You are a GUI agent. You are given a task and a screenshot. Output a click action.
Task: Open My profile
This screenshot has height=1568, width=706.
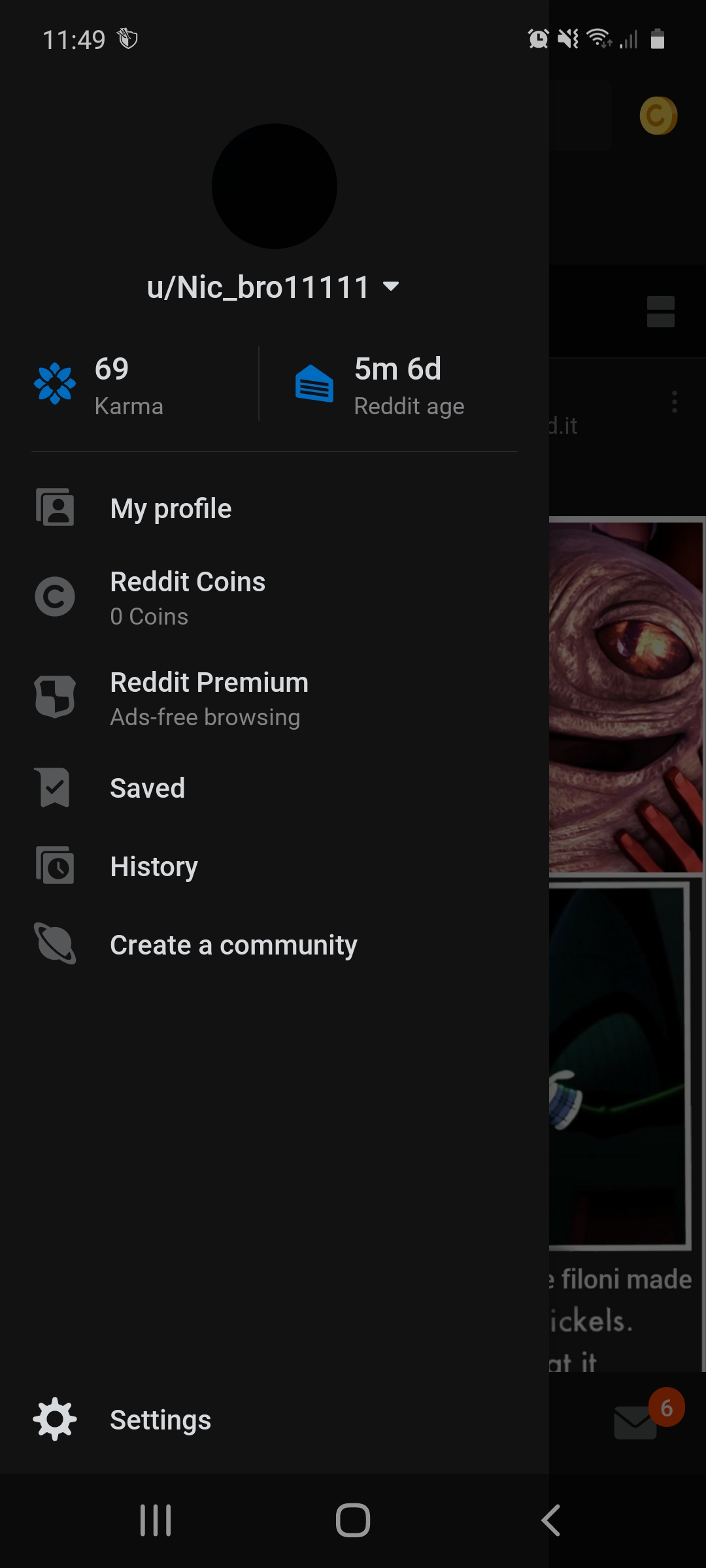tap(171, 509)
